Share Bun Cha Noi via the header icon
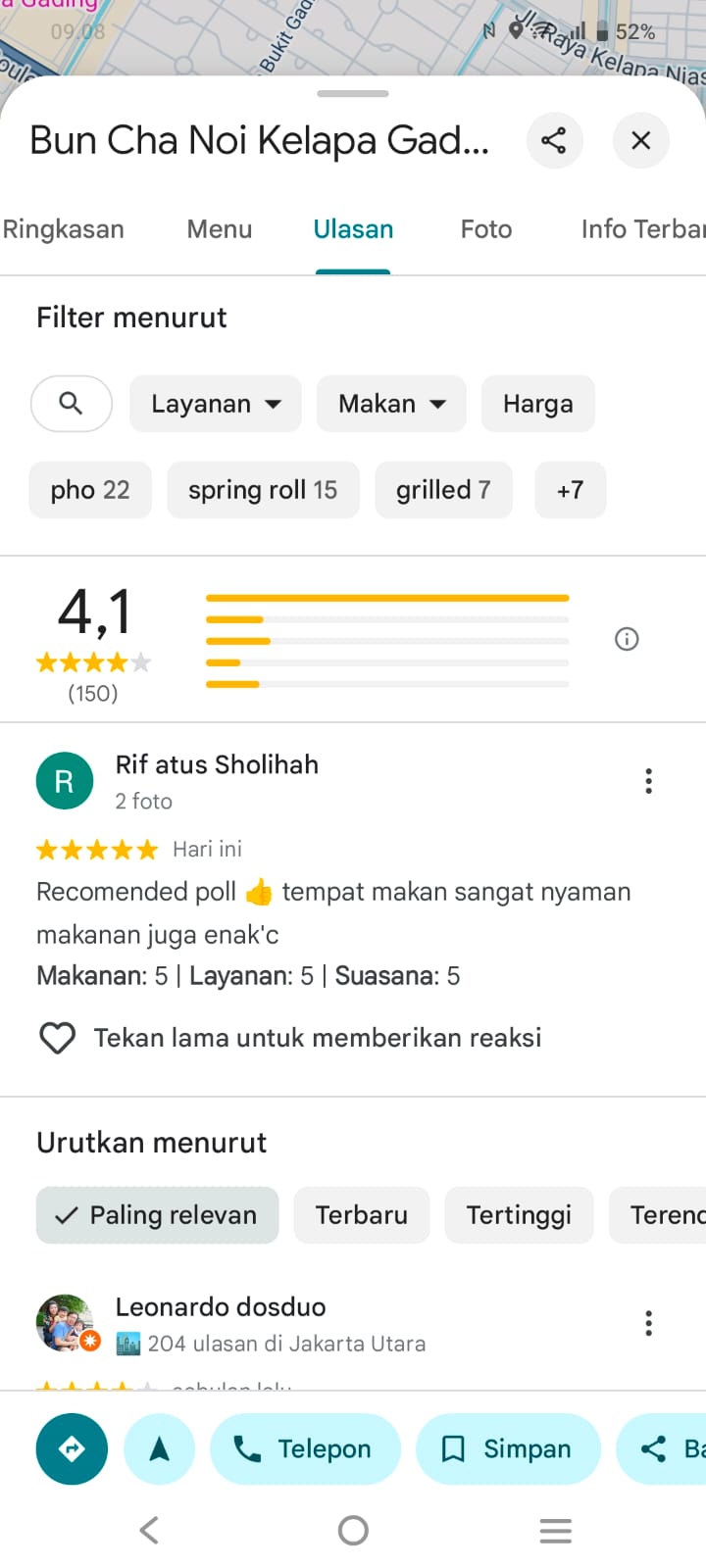 coord(554,140)
